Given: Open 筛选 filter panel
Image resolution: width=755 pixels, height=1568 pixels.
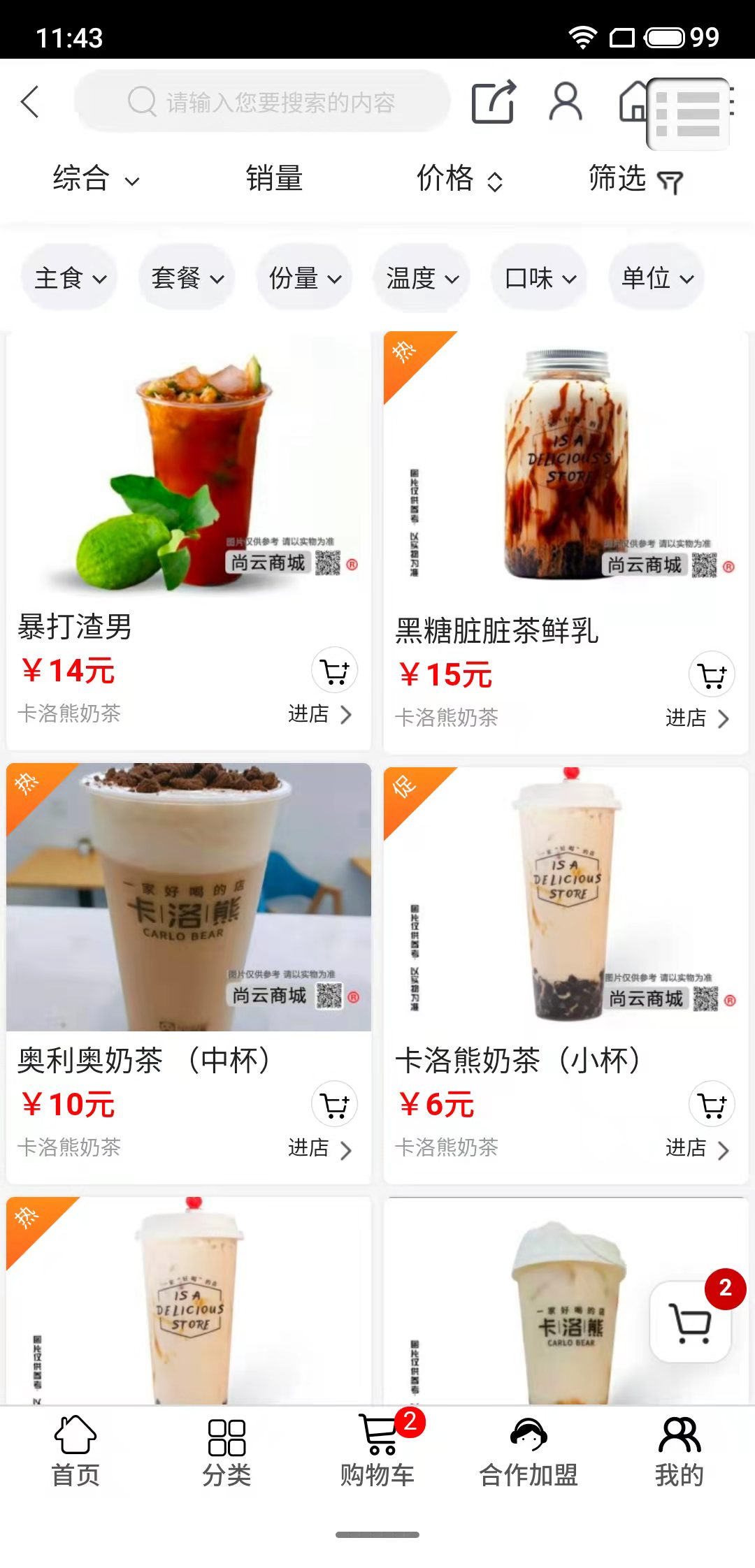Looking at the screenshot, I should pos(635,180).
